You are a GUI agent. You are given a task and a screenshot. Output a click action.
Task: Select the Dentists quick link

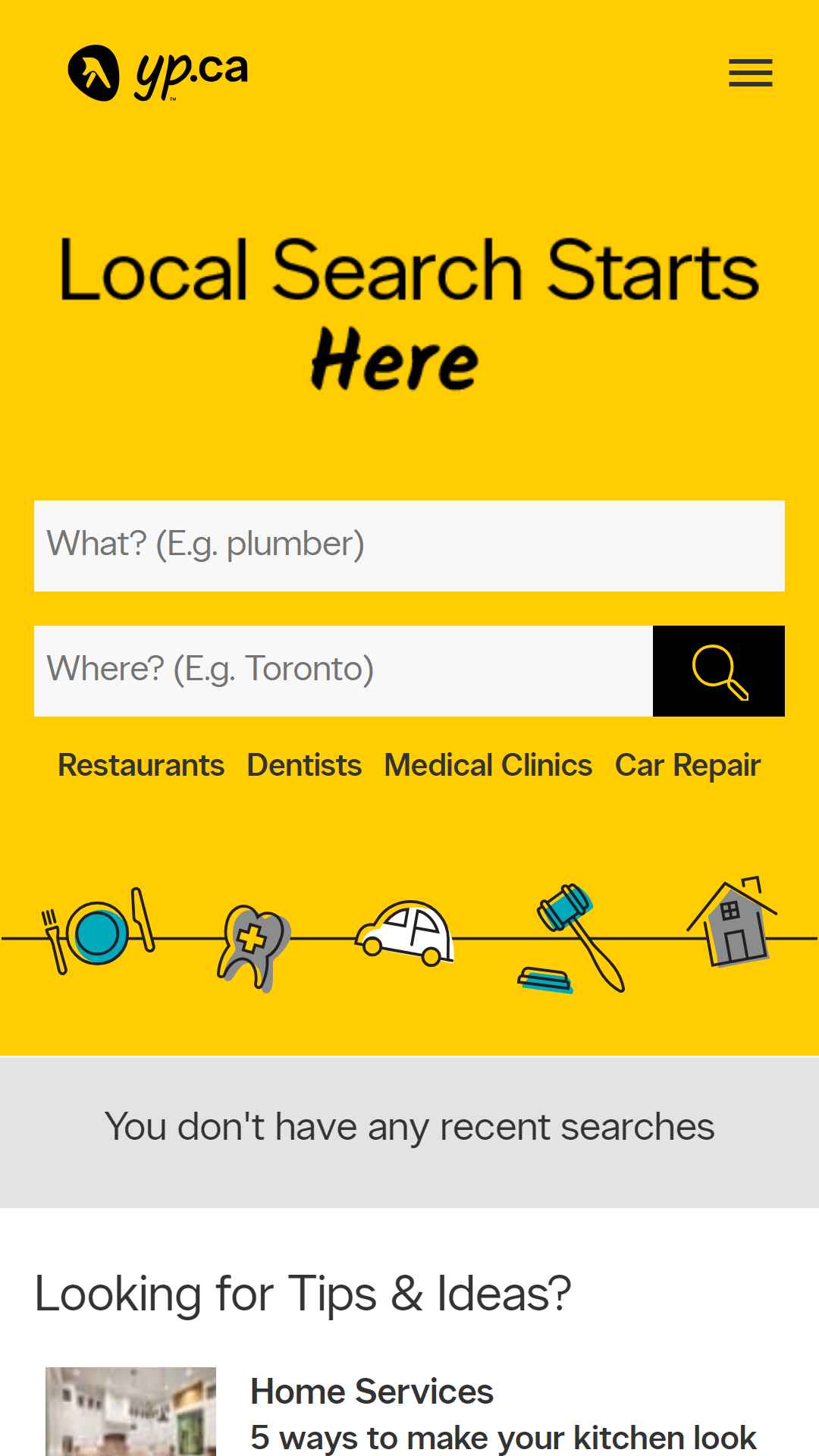(304, 765)
